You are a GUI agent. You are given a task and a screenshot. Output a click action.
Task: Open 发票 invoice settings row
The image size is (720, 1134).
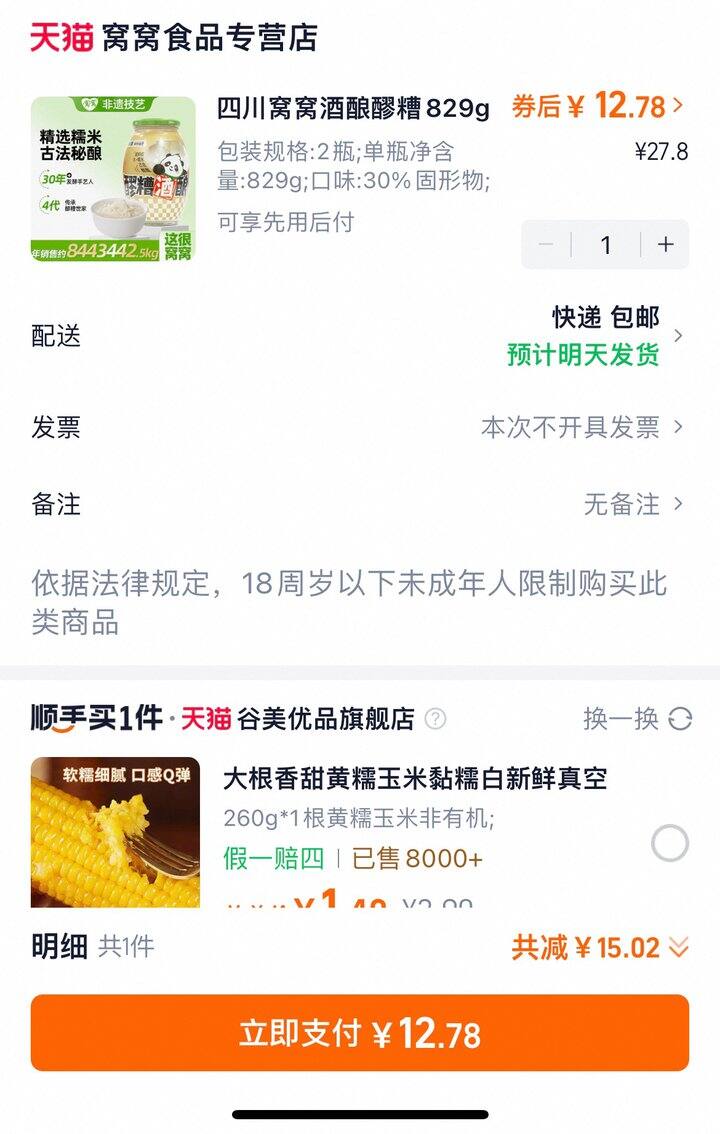tap(360, 428)
